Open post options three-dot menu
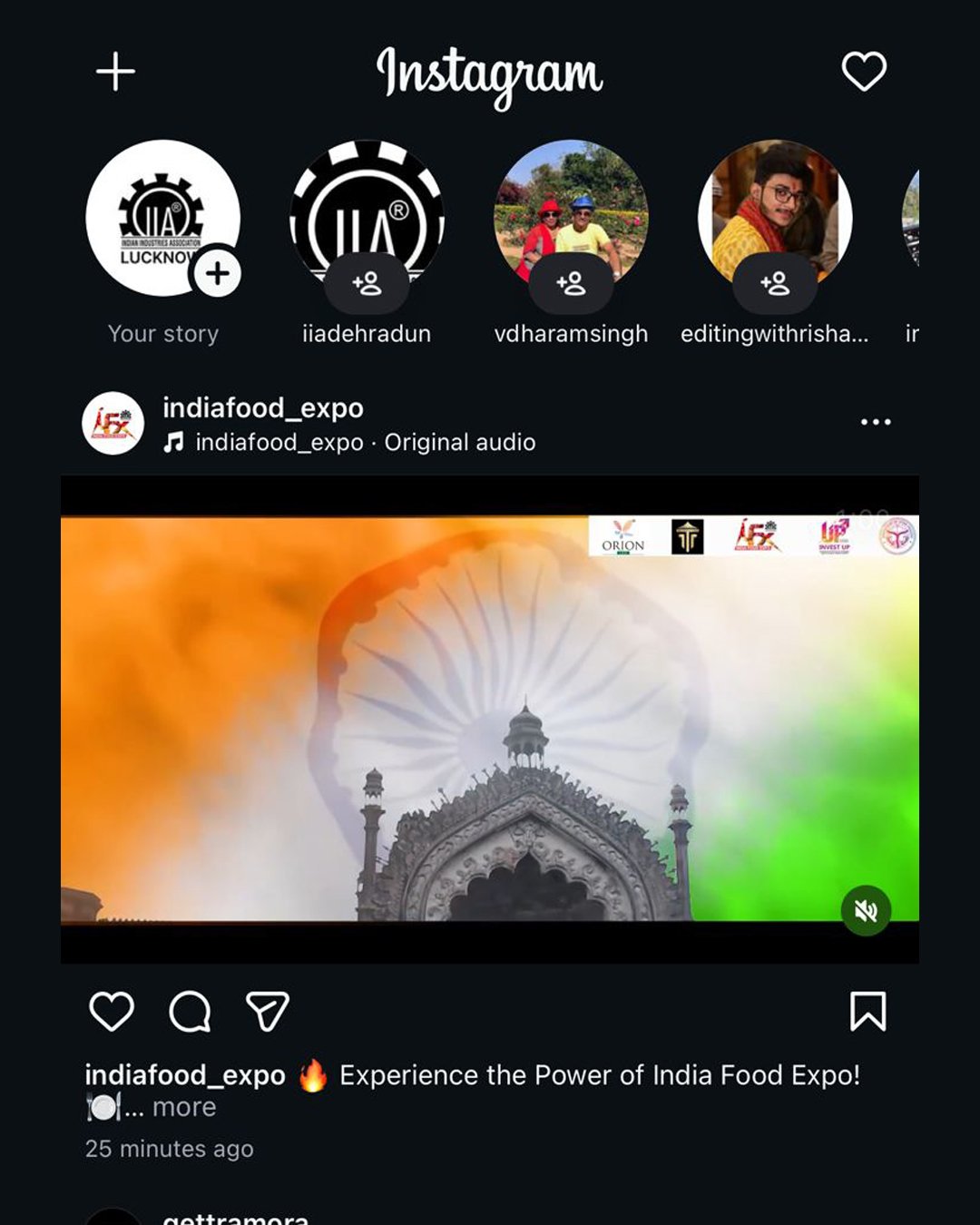 click(x=876, y=422)
